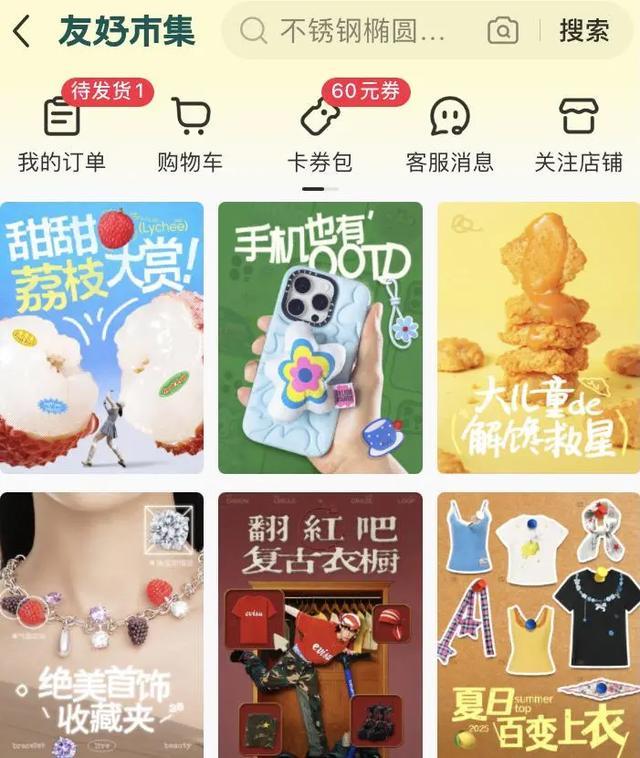Screen dimensions: 640x758
Task: Open the 甜甜荔枝大赏 card
Action: click(102, 337)
